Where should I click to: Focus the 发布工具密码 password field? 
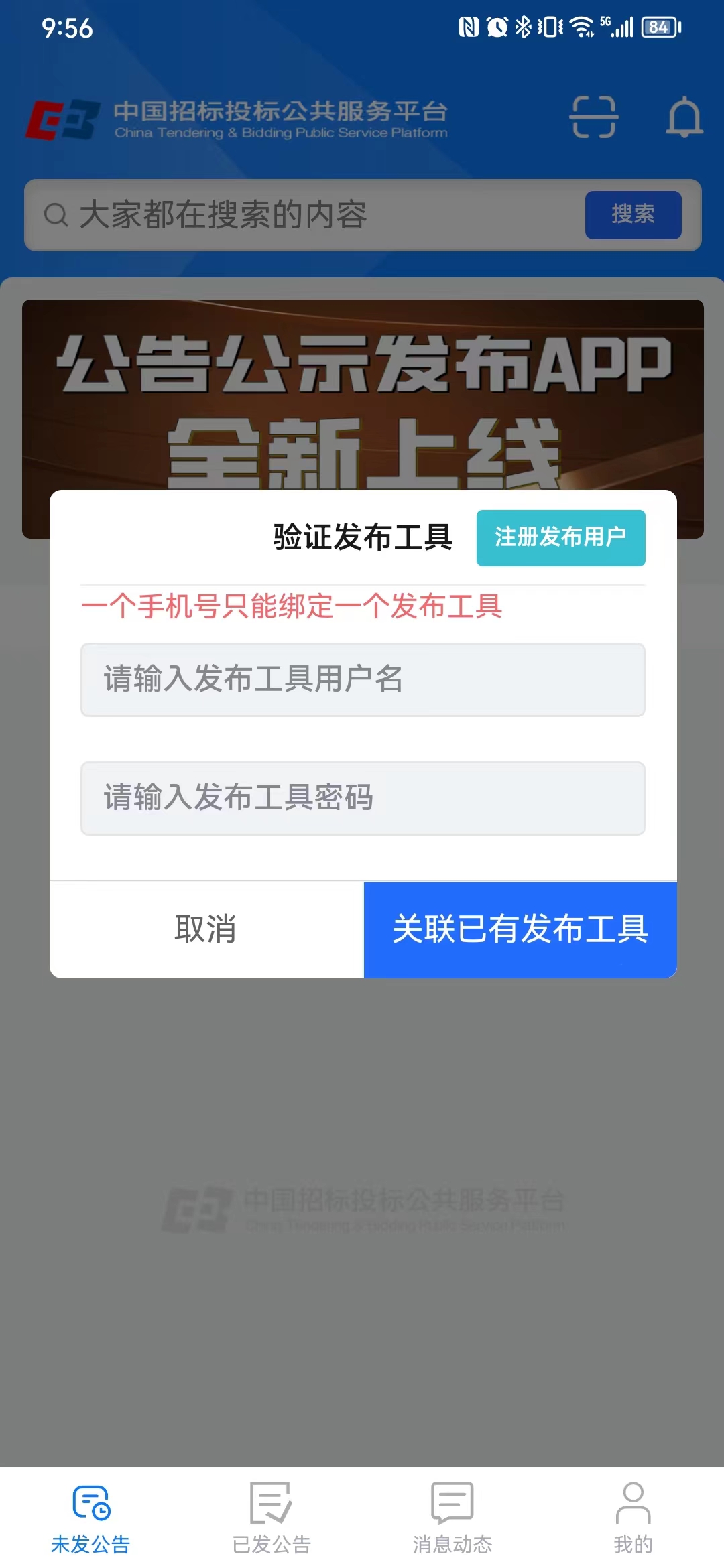pyautogui.click(x=362, y=798)
